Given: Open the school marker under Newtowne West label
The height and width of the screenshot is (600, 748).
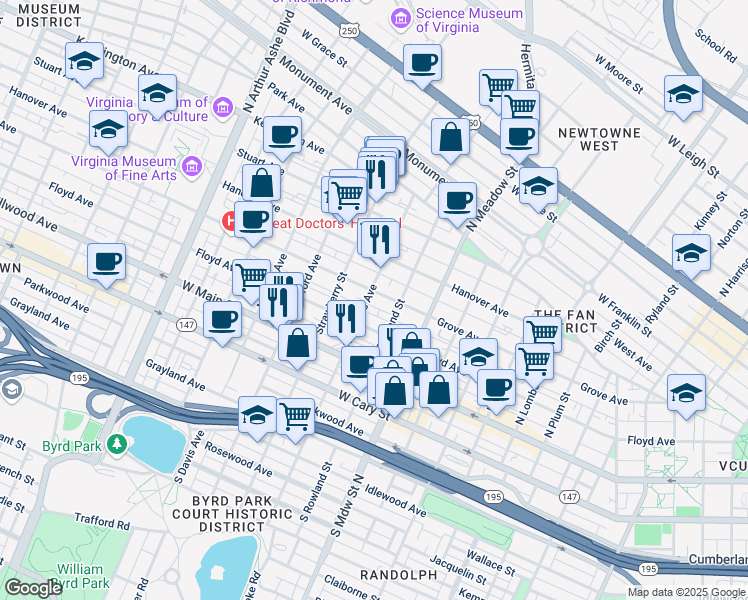Looking at the screenshot, I should point(539,187).
